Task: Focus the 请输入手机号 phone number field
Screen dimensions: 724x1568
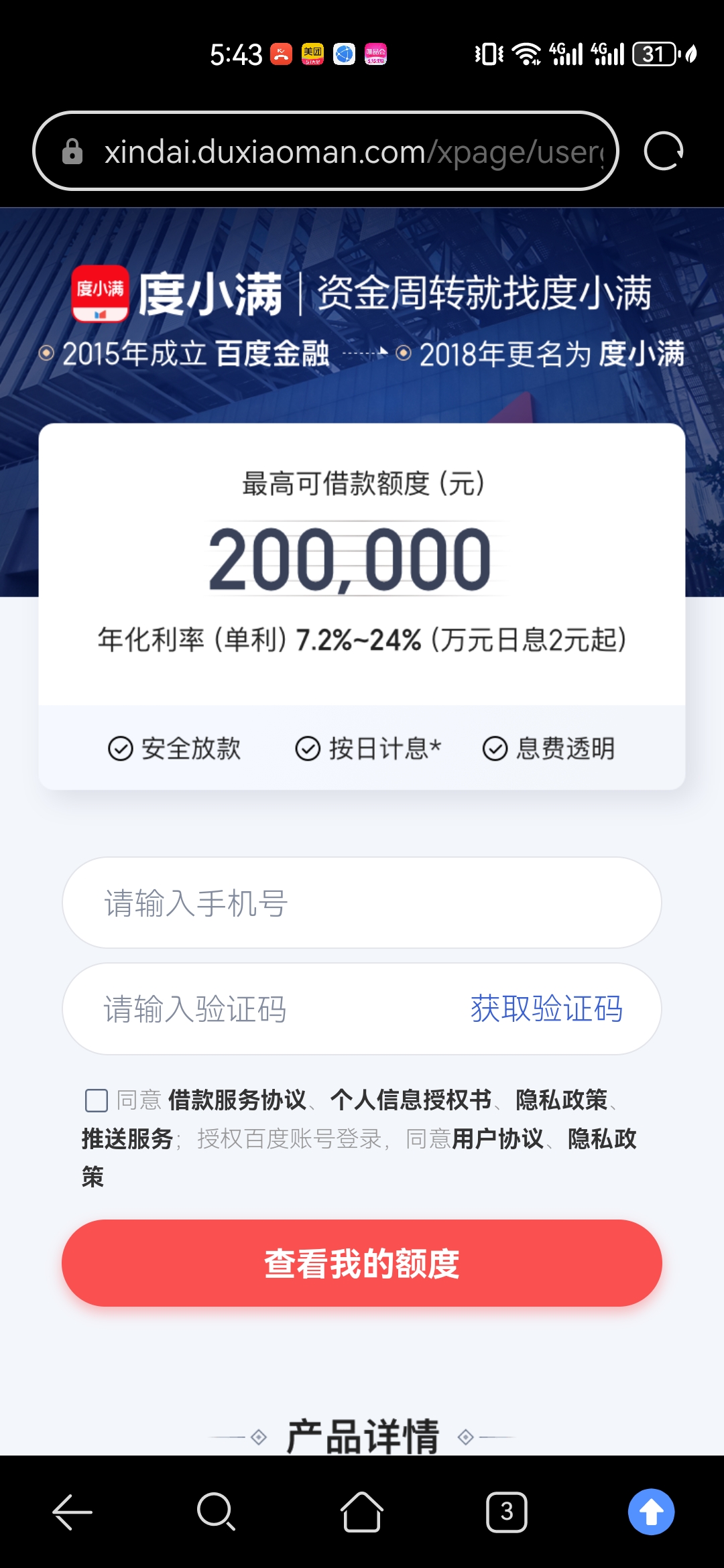Action: (362, 903)
